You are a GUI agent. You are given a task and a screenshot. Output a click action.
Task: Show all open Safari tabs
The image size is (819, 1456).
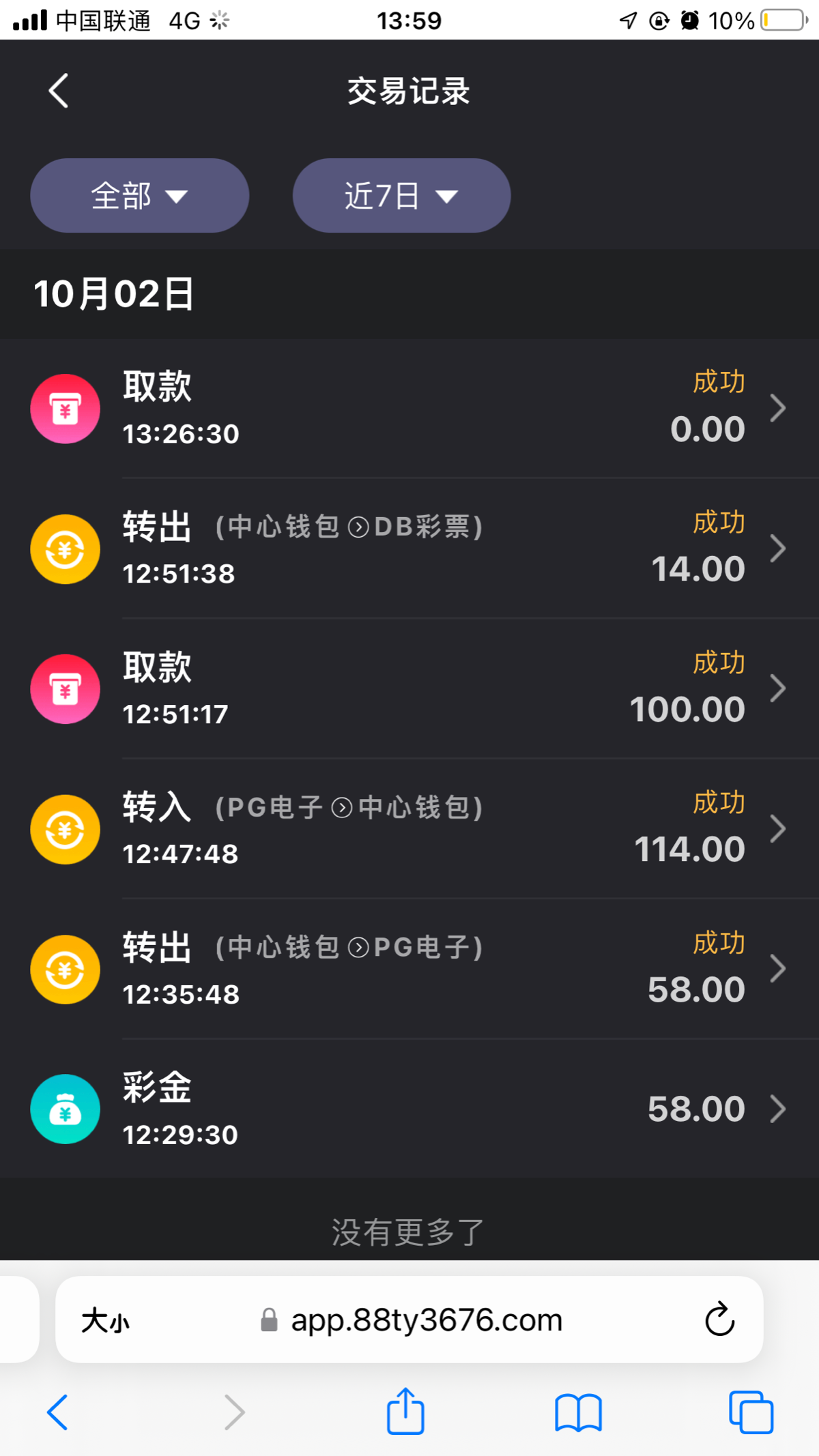751,1412
